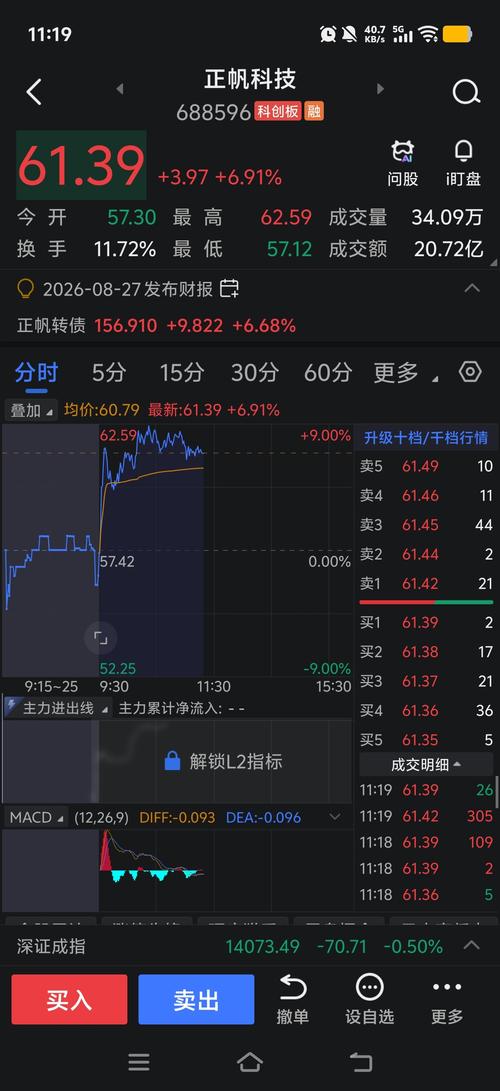Tap 升级十档/千档行情 upgrade link
The width and height of the screenshot is (500, 1091).
426,438
